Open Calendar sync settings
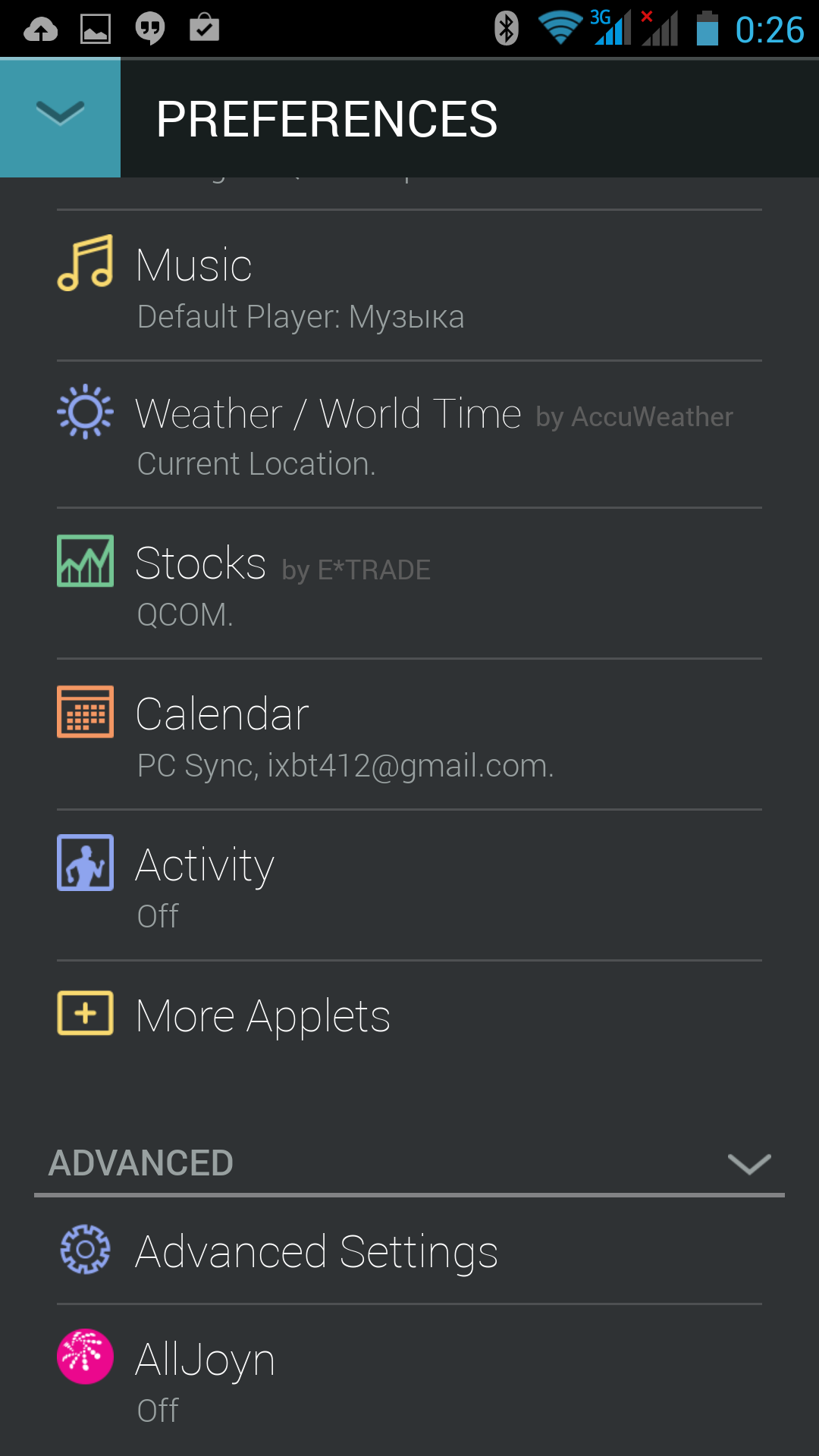819x1456 pixels. 409,735
